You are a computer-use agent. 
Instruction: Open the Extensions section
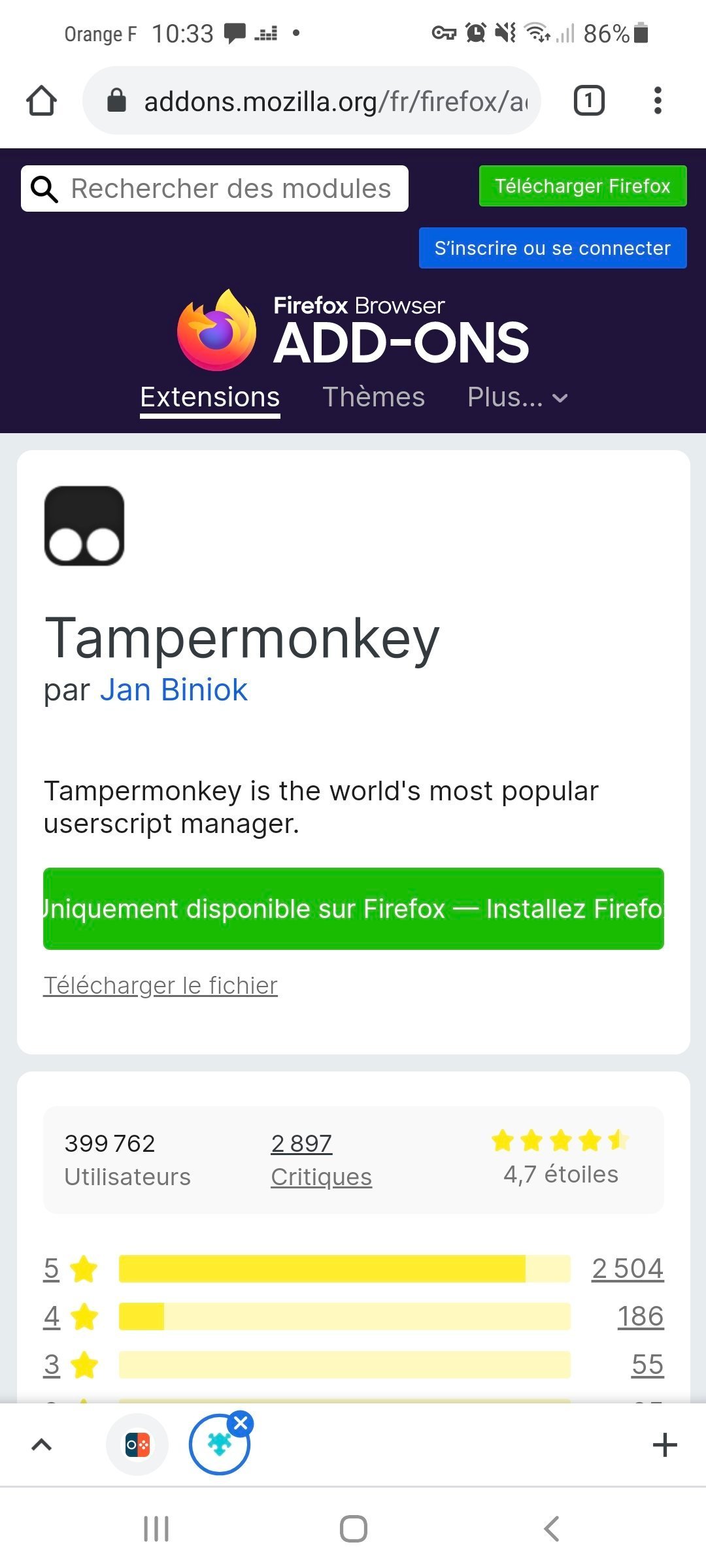(x=210, y=397)
